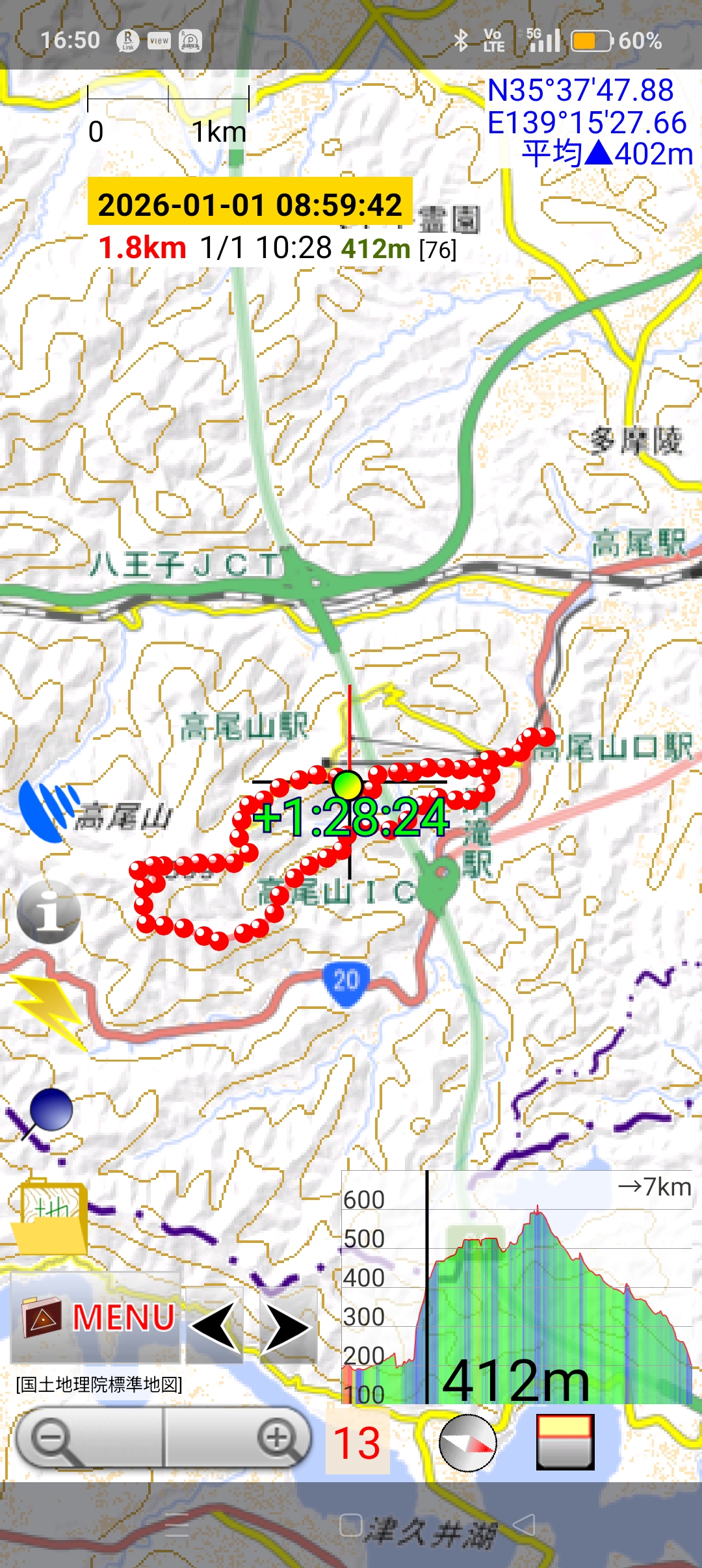Image resolution: width=702 pixels, height=1568 pixels.
Task: Tap the system back button
Action: pos(525,1525)
